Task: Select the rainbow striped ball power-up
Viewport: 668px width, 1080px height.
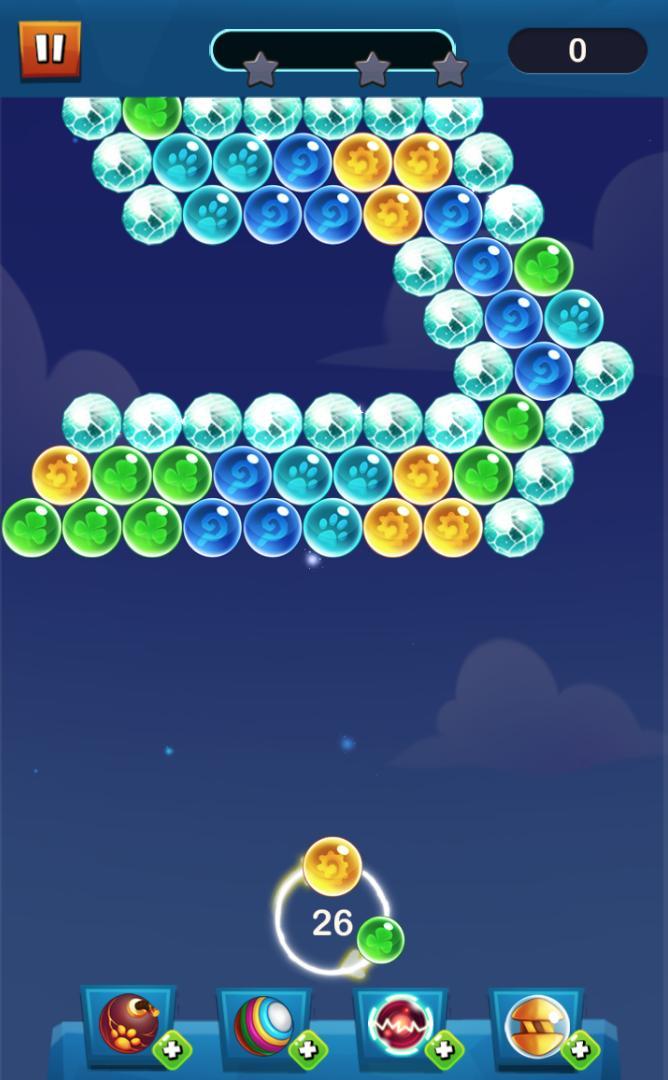Action: (263, 1025)
